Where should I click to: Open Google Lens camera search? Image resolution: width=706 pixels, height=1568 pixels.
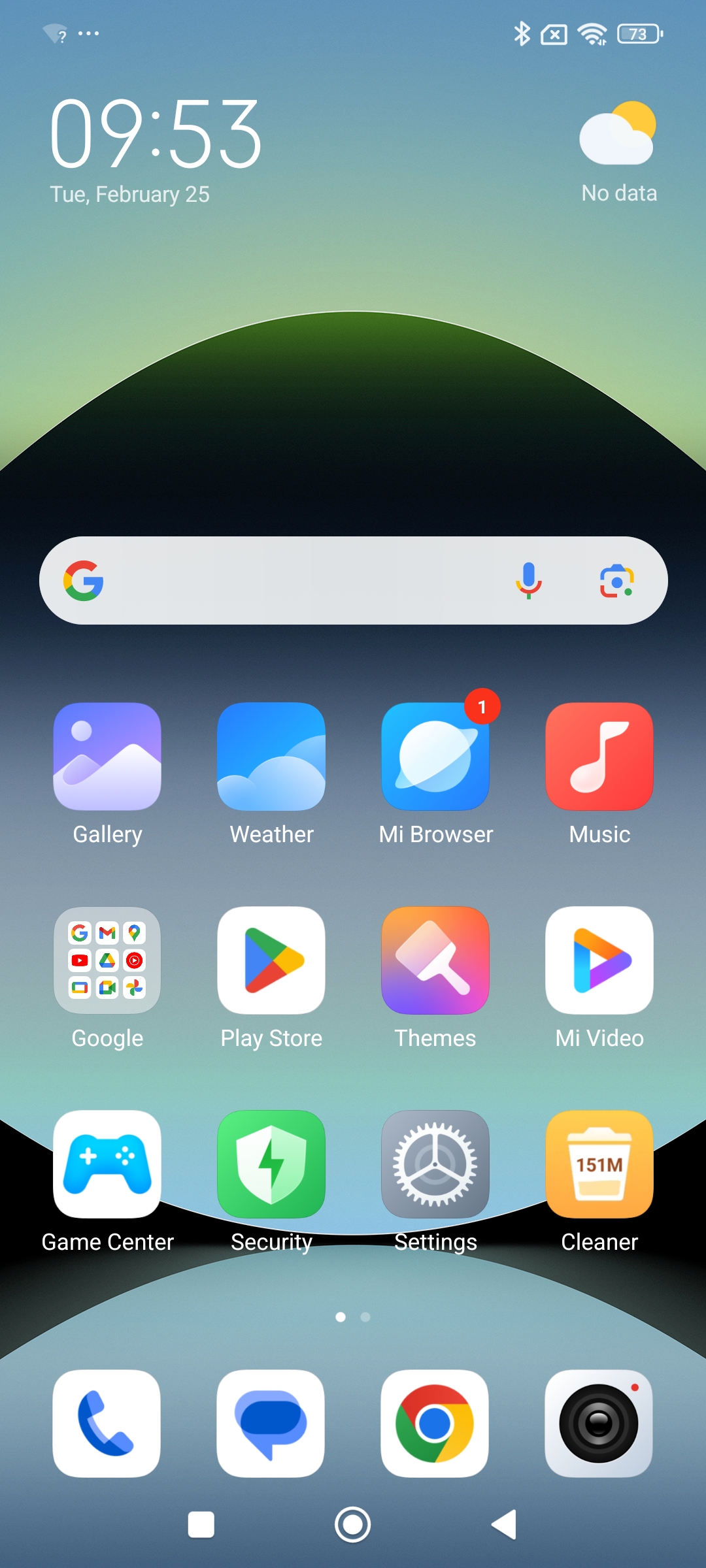pos(616,581)
